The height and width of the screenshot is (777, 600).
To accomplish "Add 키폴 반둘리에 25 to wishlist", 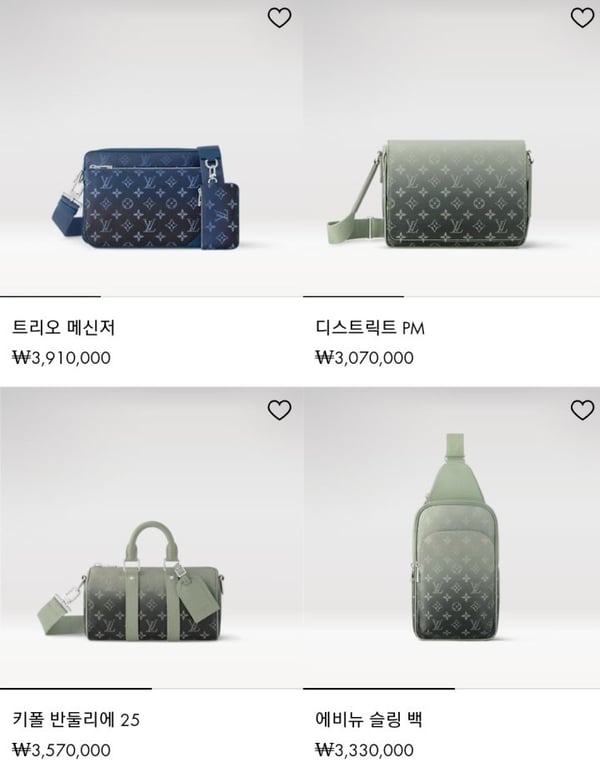I will [x=280, y=410].
